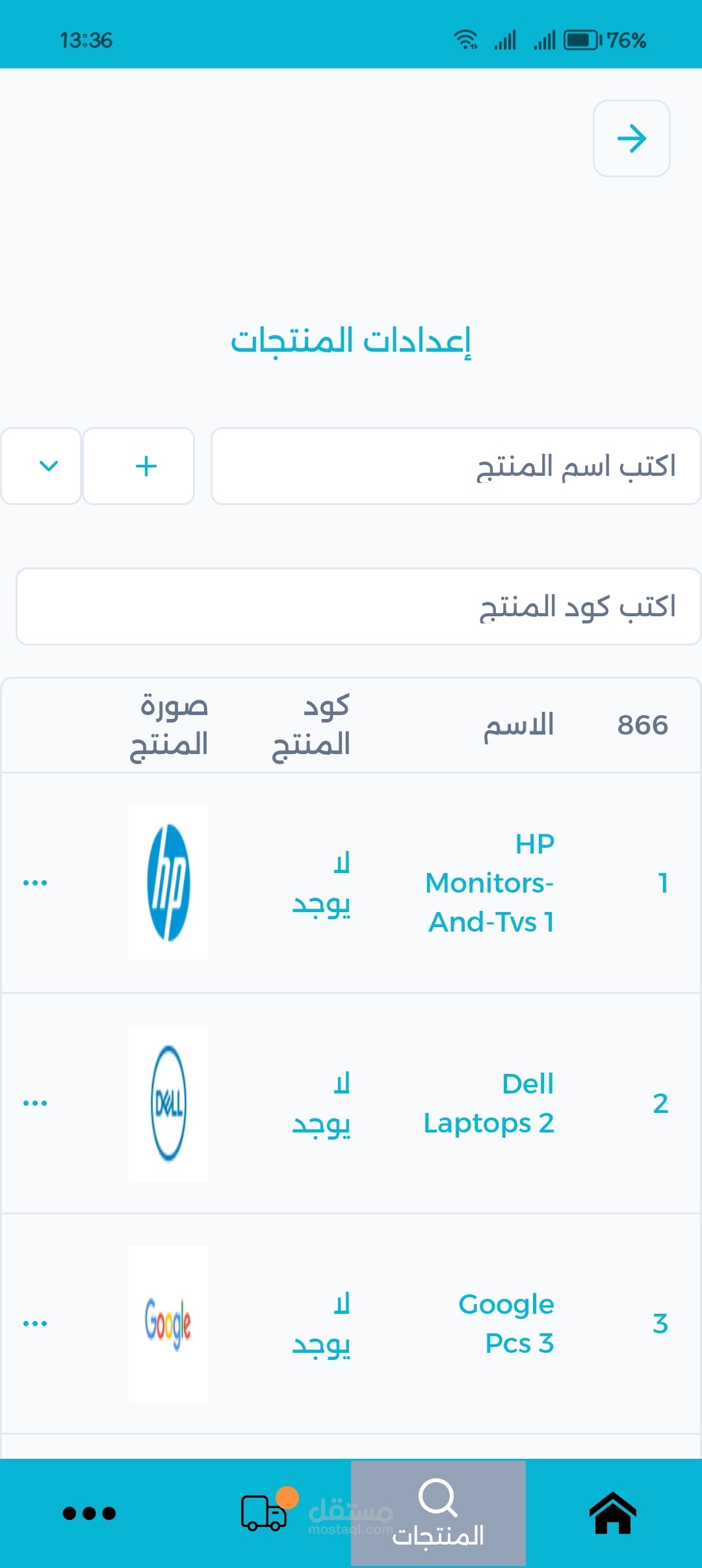Open the HP Monitors-And-Tvs 1 product

pos(489,883)
